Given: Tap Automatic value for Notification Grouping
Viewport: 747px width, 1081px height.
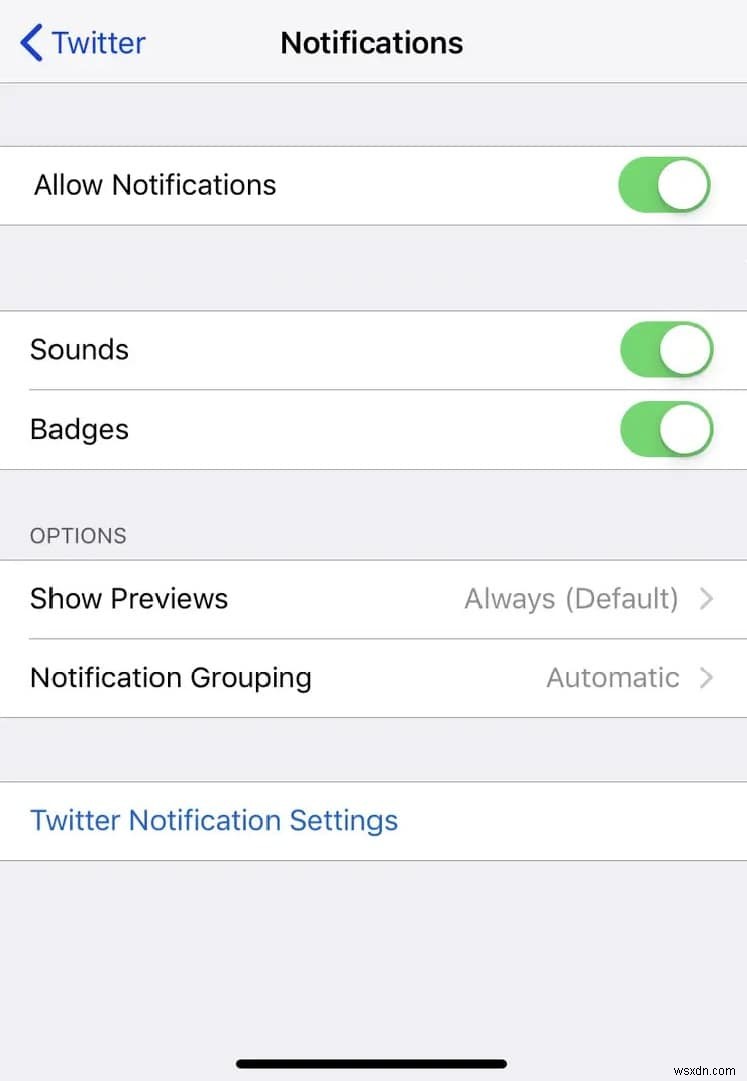Looking at the screenshot, I should [x=613, y=677].
